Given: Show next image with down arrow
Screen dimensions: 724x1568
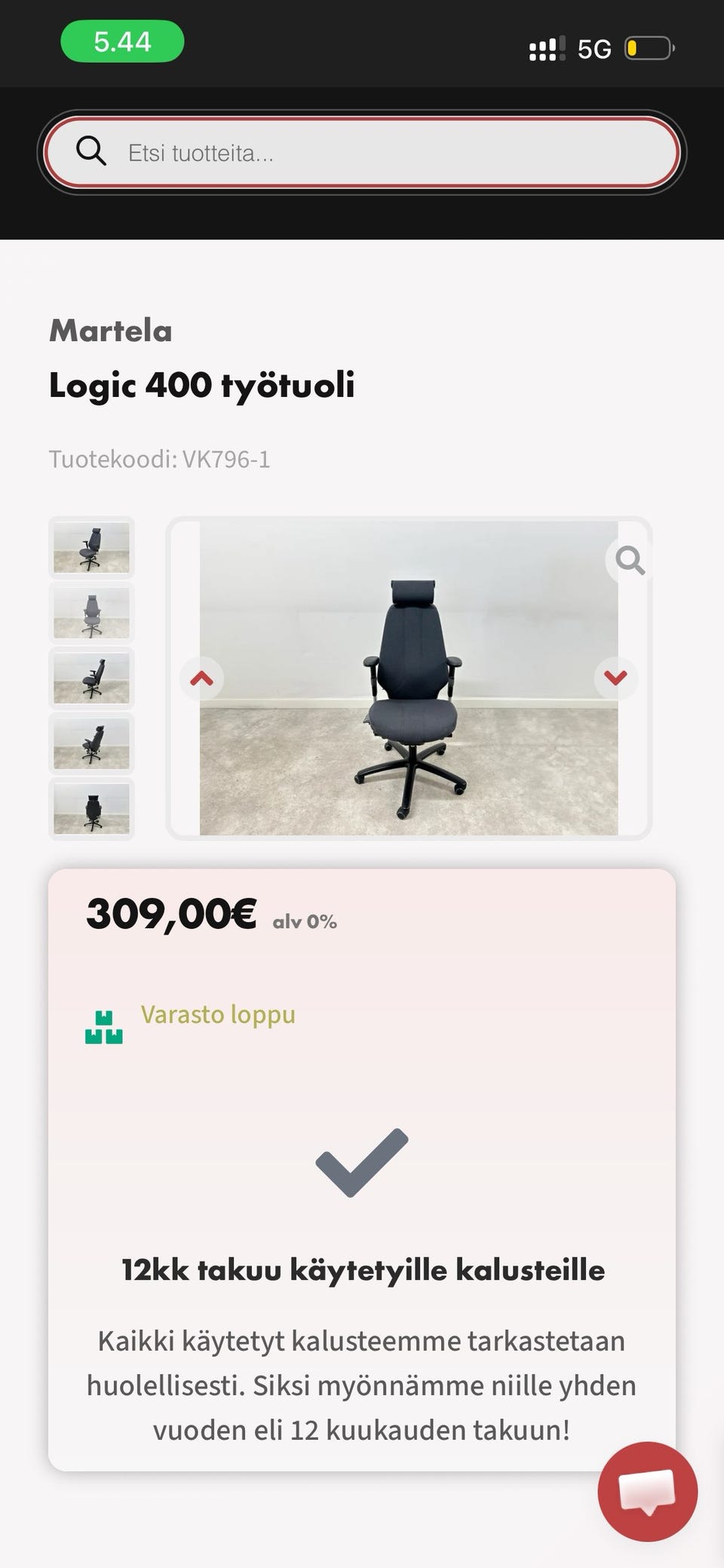Looking at the screenshot, I should coord(615,678).
